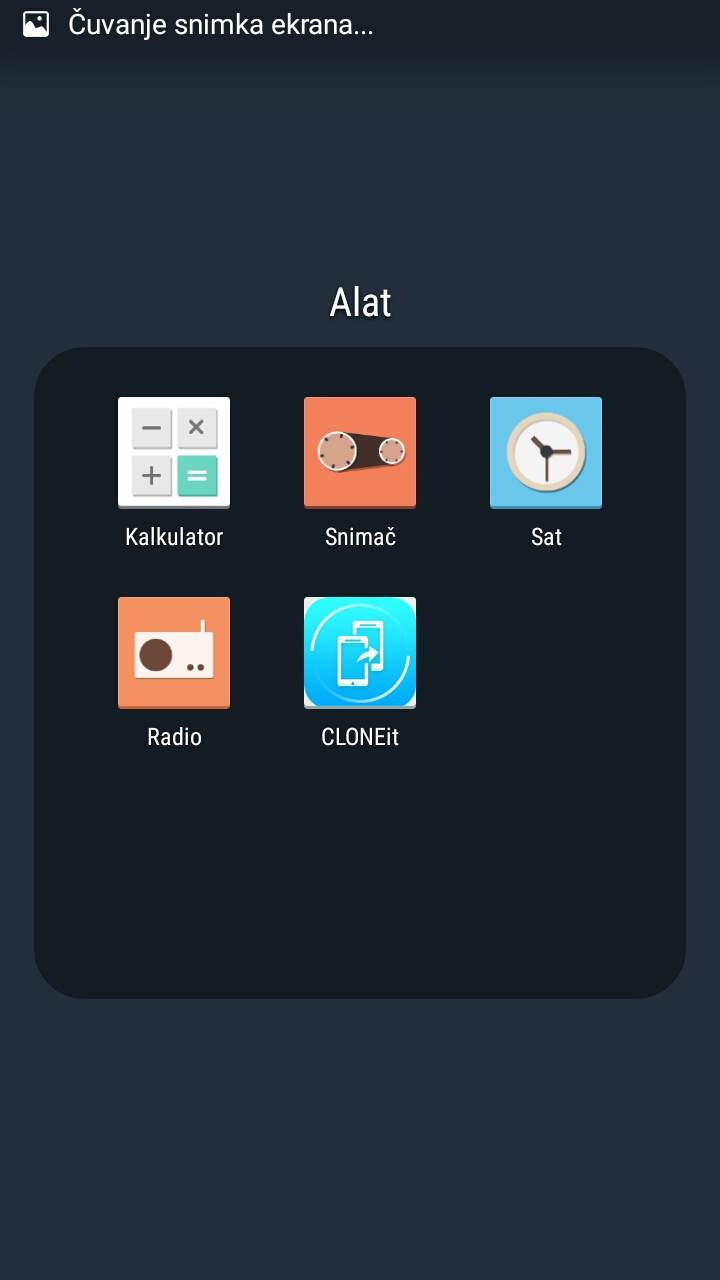720x1280 pixels.
Task: Start the Radio app
Action: [174, 653]
